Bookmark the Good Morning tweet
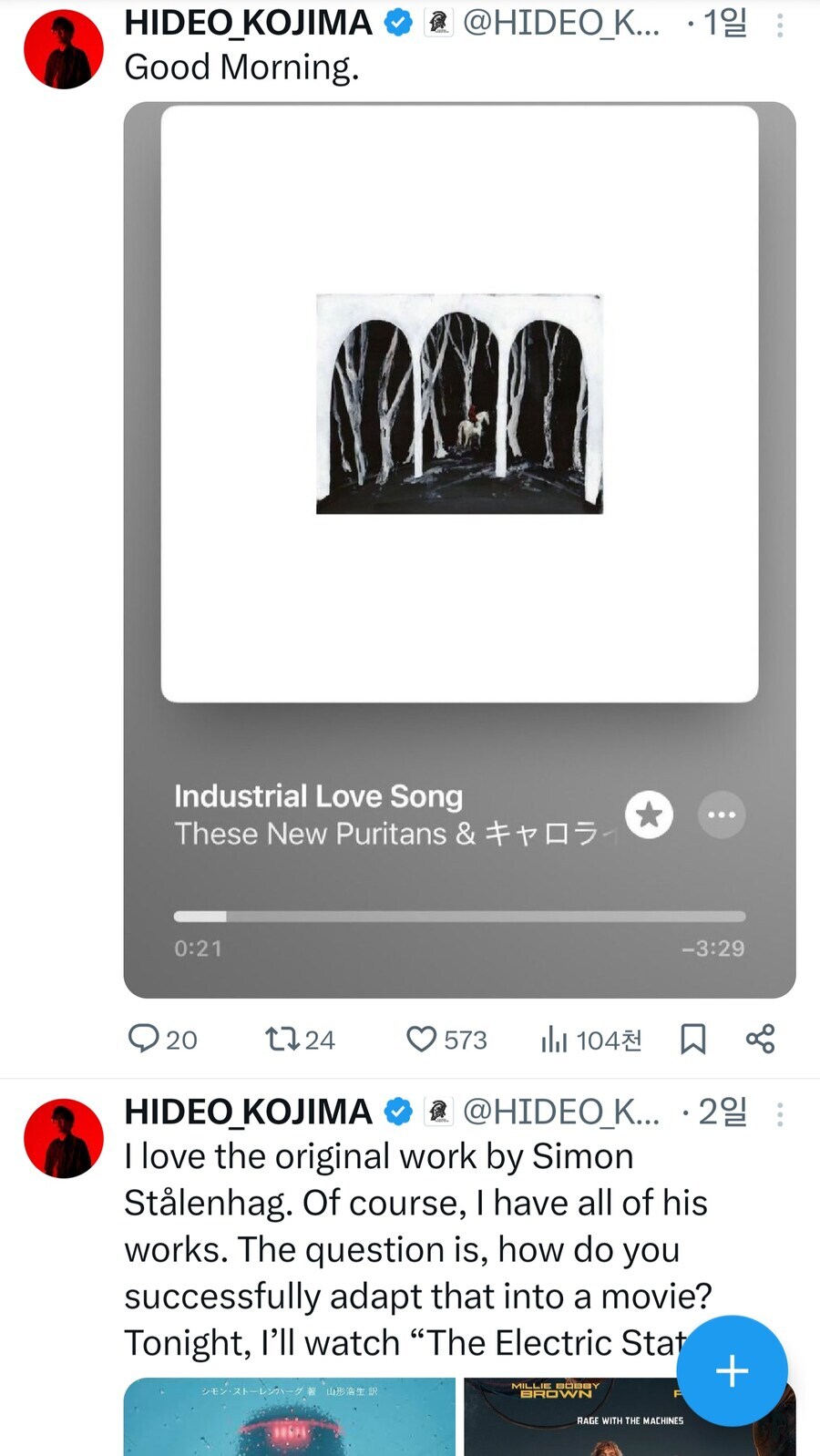Image resolution: width=820 pixels, height=1456 pixels. [692, 1039]
